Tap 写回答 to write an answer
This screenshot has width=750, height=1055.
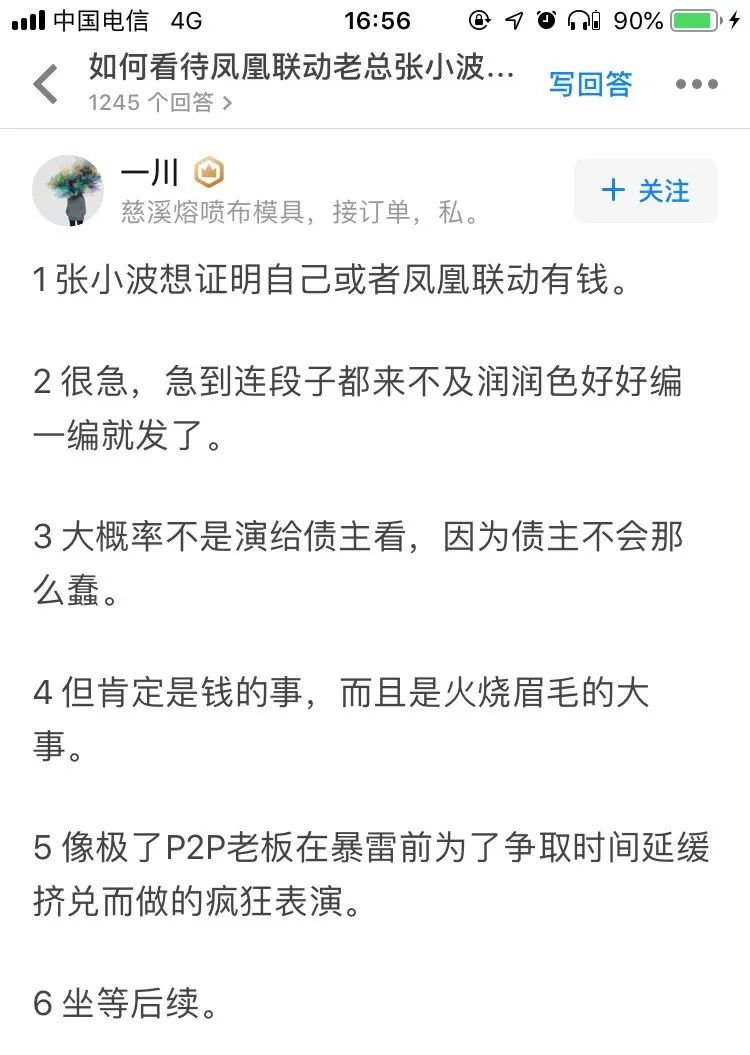pyautogui.click(x=591, y=85)
